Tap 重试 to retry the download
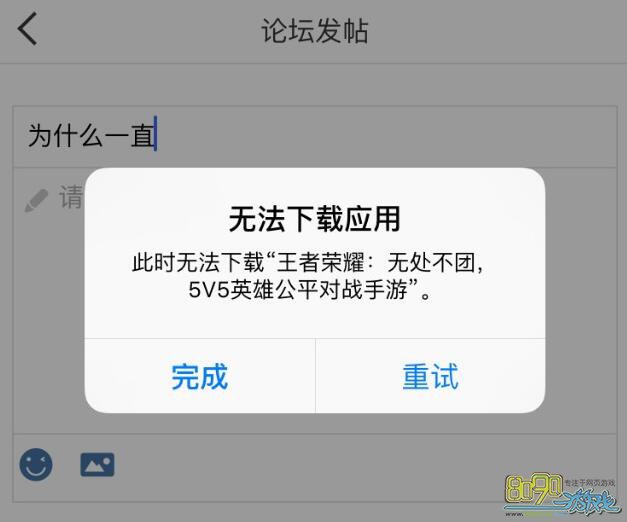 tap(430, 376)
